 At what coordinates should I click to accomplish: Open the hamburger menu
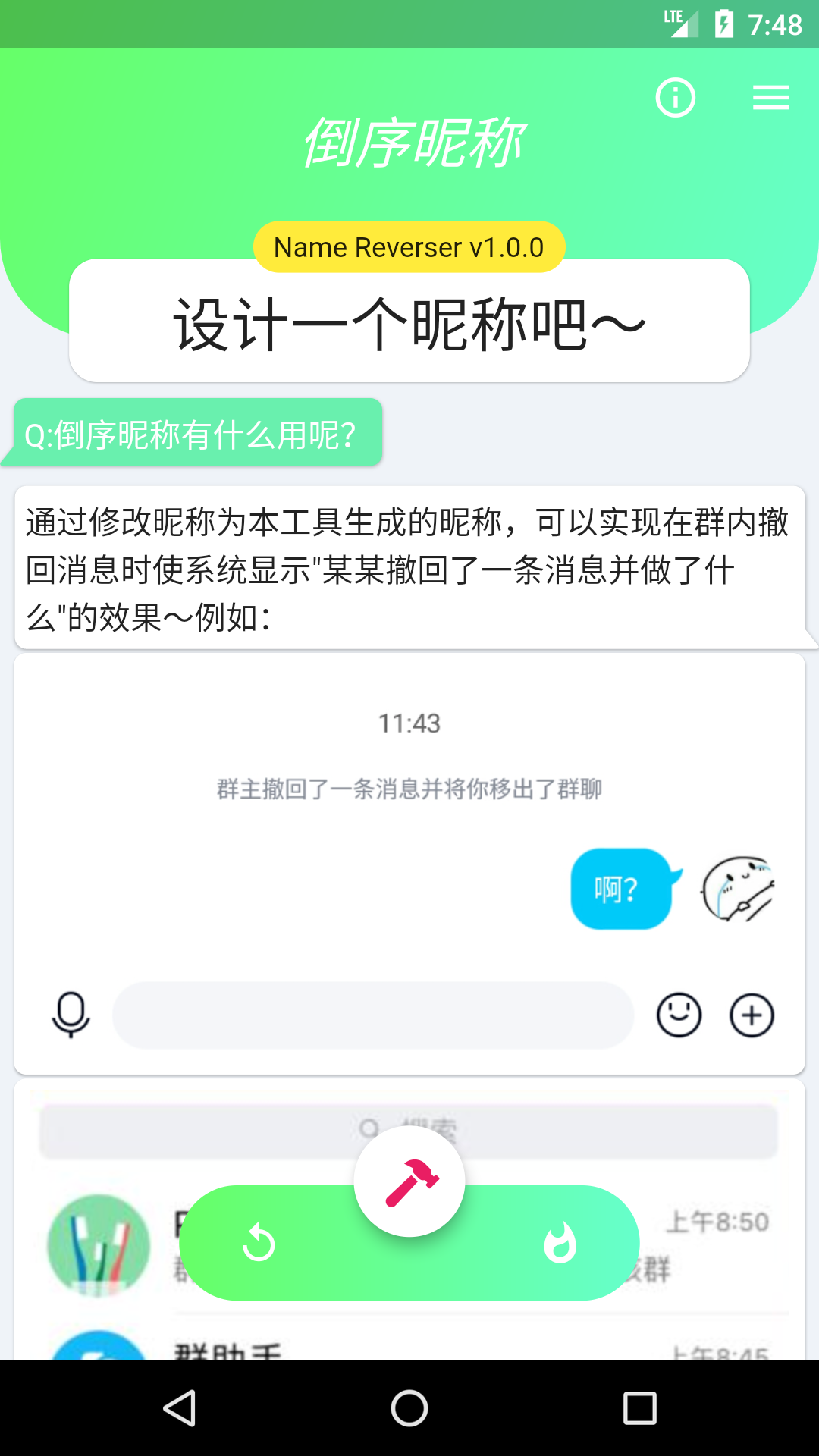770,98
